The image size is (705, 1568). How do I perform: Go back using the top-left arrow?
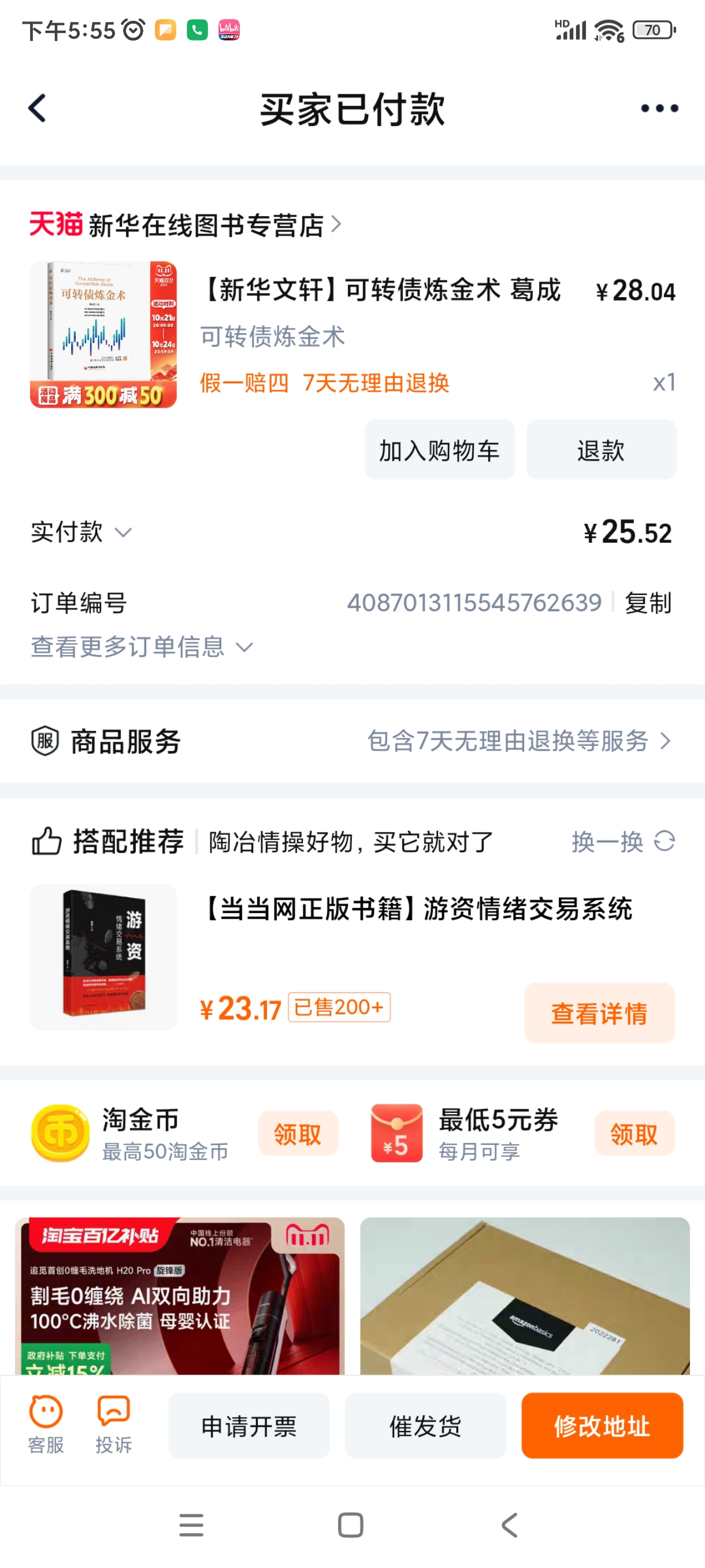click(x=38, y=109)
